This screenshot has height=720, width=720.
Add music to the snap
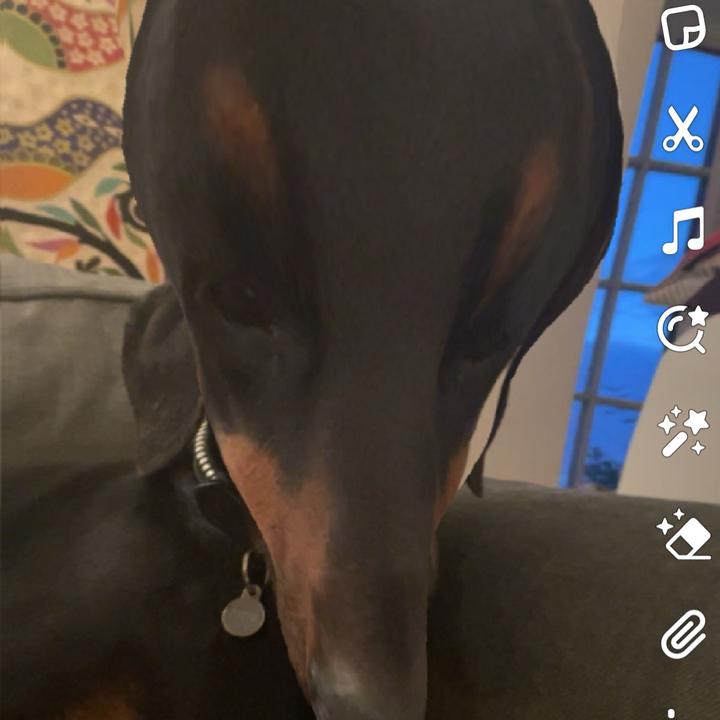click(683, 231)
